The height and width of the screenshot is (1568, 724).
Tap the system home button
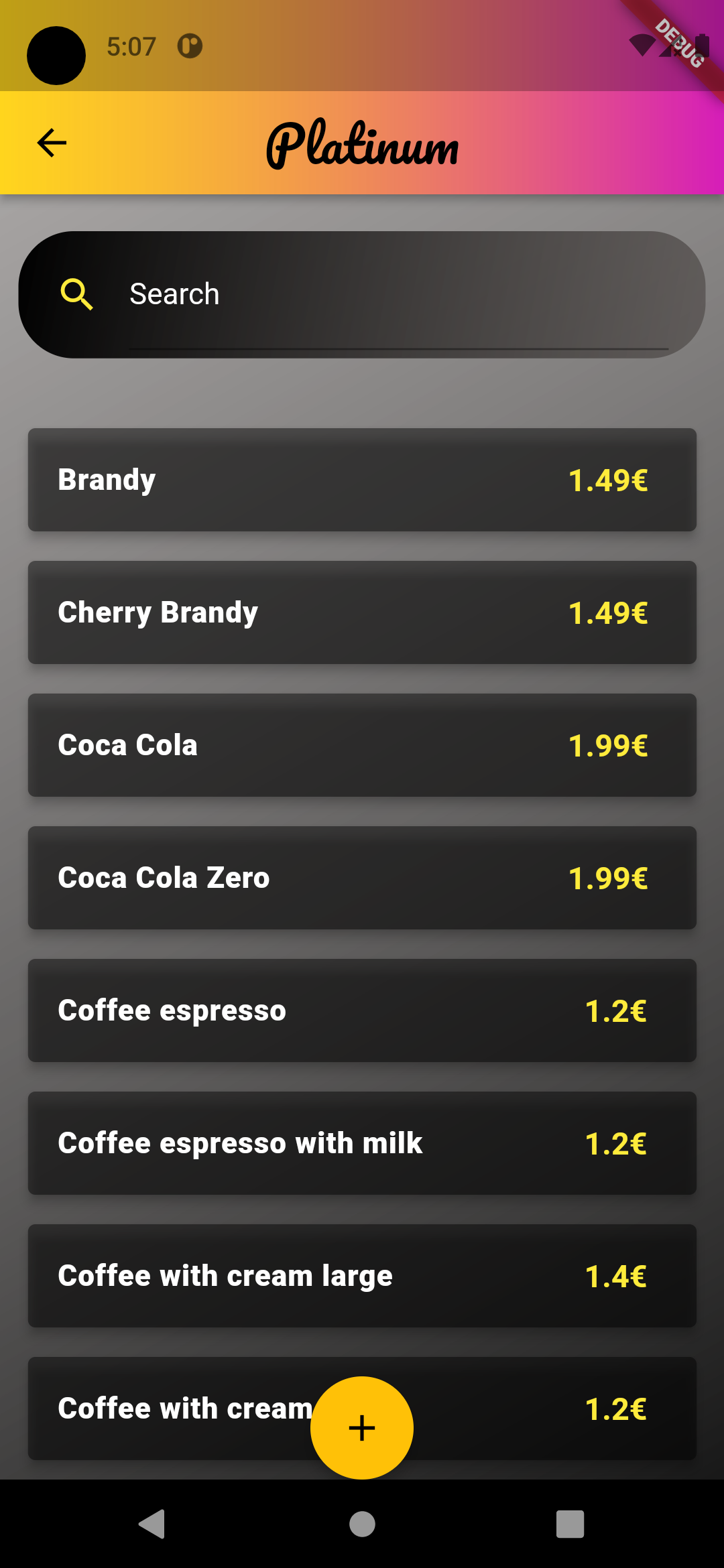[362, 1524]
